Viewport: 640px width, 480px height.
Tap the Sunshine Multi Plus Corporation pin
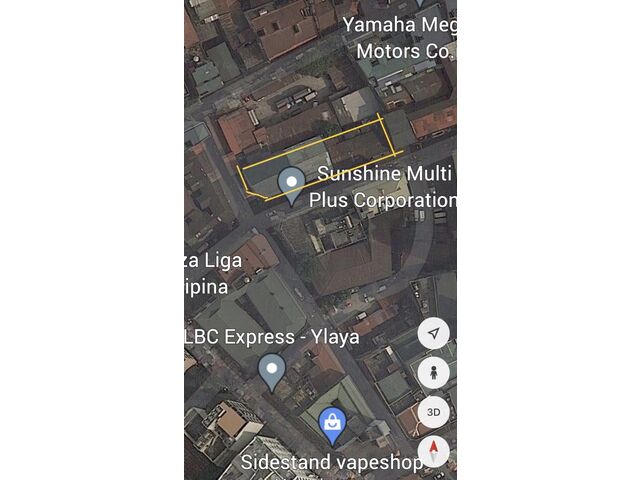click(x=291, y=184)
